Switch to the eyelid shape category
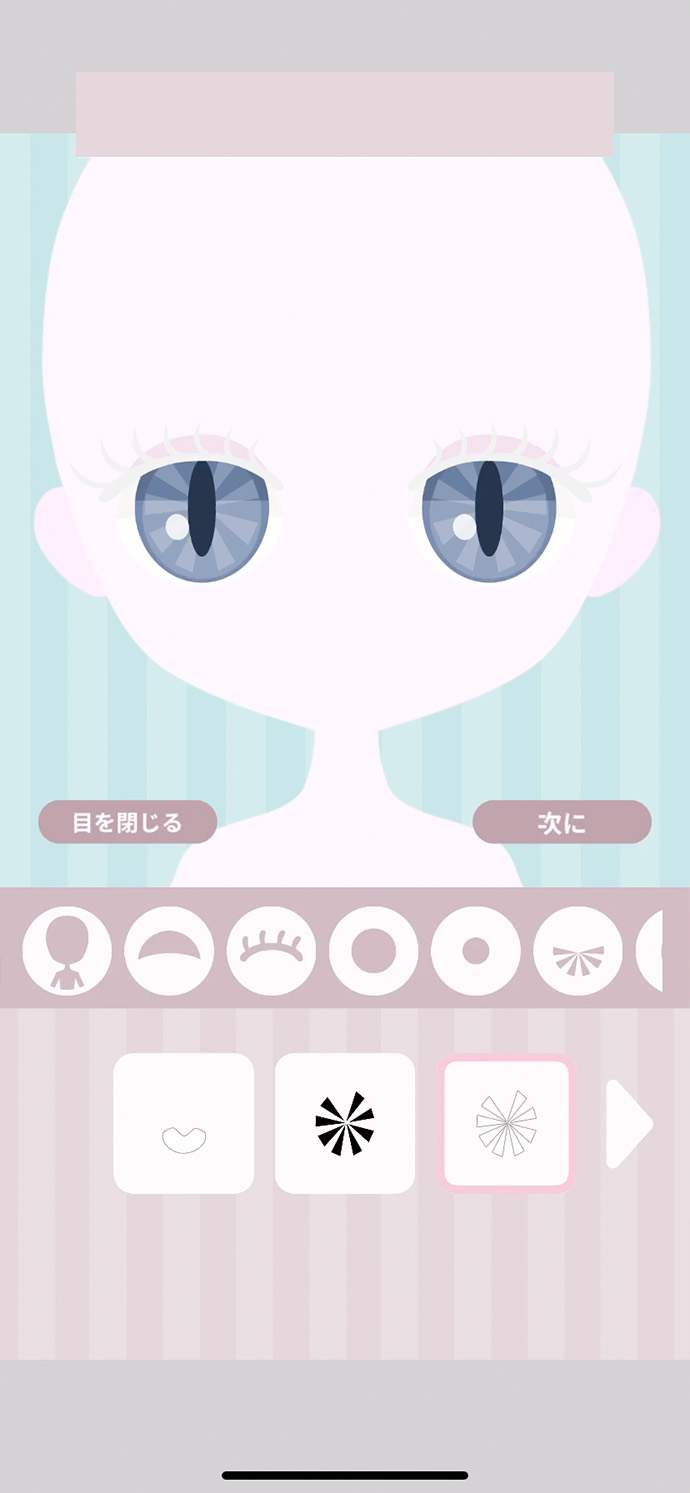The width and height of the screenshot is (690, 1493). [x=169, y=951]
